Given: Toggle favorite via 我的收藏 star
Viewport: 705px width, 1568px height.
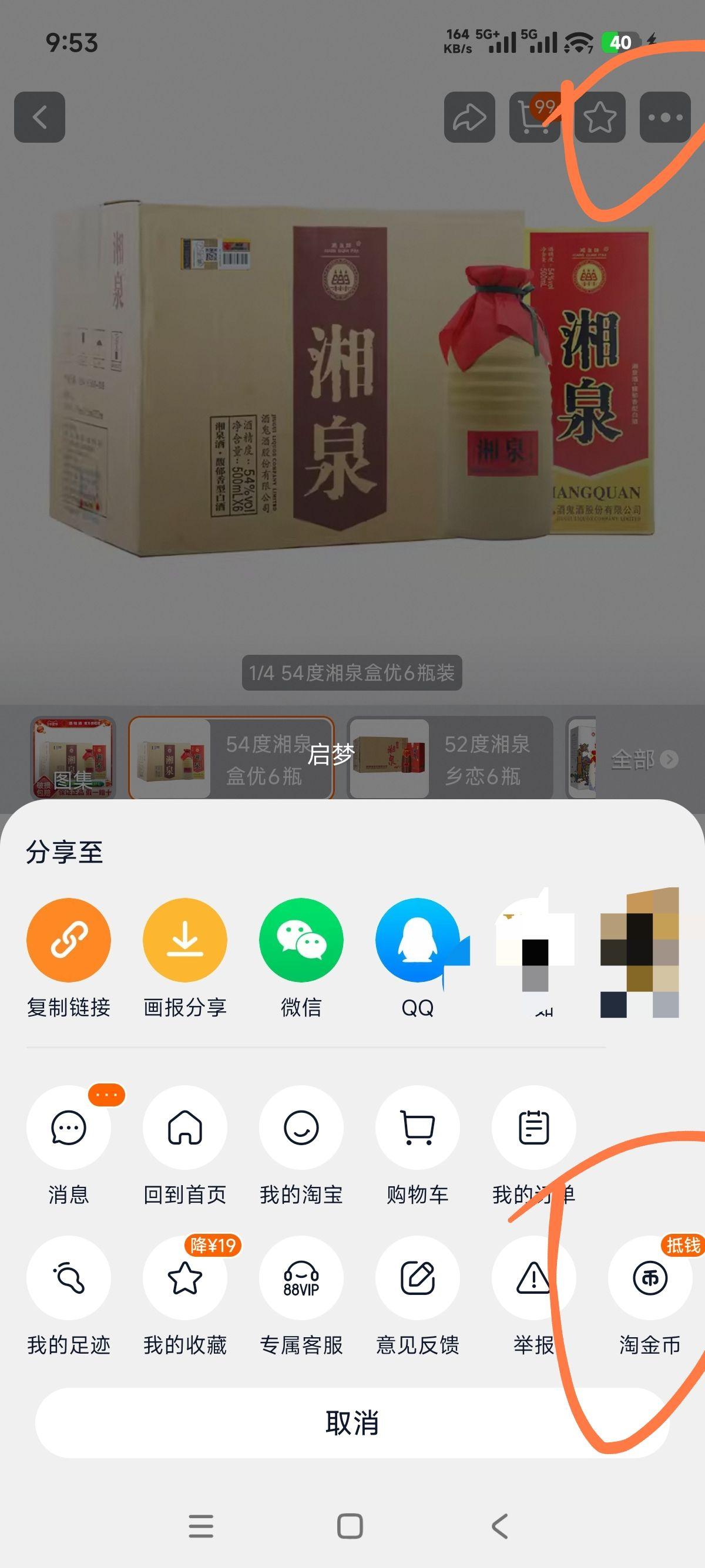Looking at the screenshot, I should click(x=185, y=1278).
